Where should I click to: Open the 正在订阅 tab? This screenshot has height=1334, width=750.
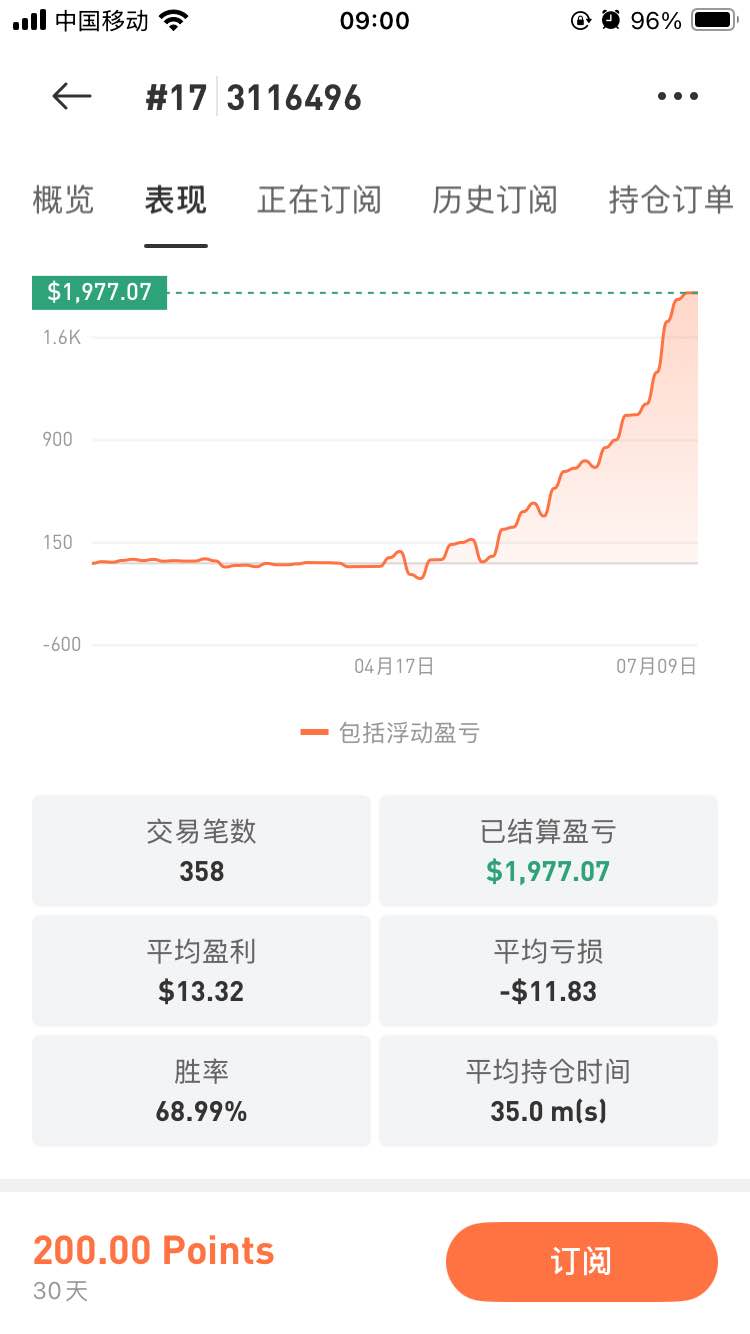tap(320, 200)
